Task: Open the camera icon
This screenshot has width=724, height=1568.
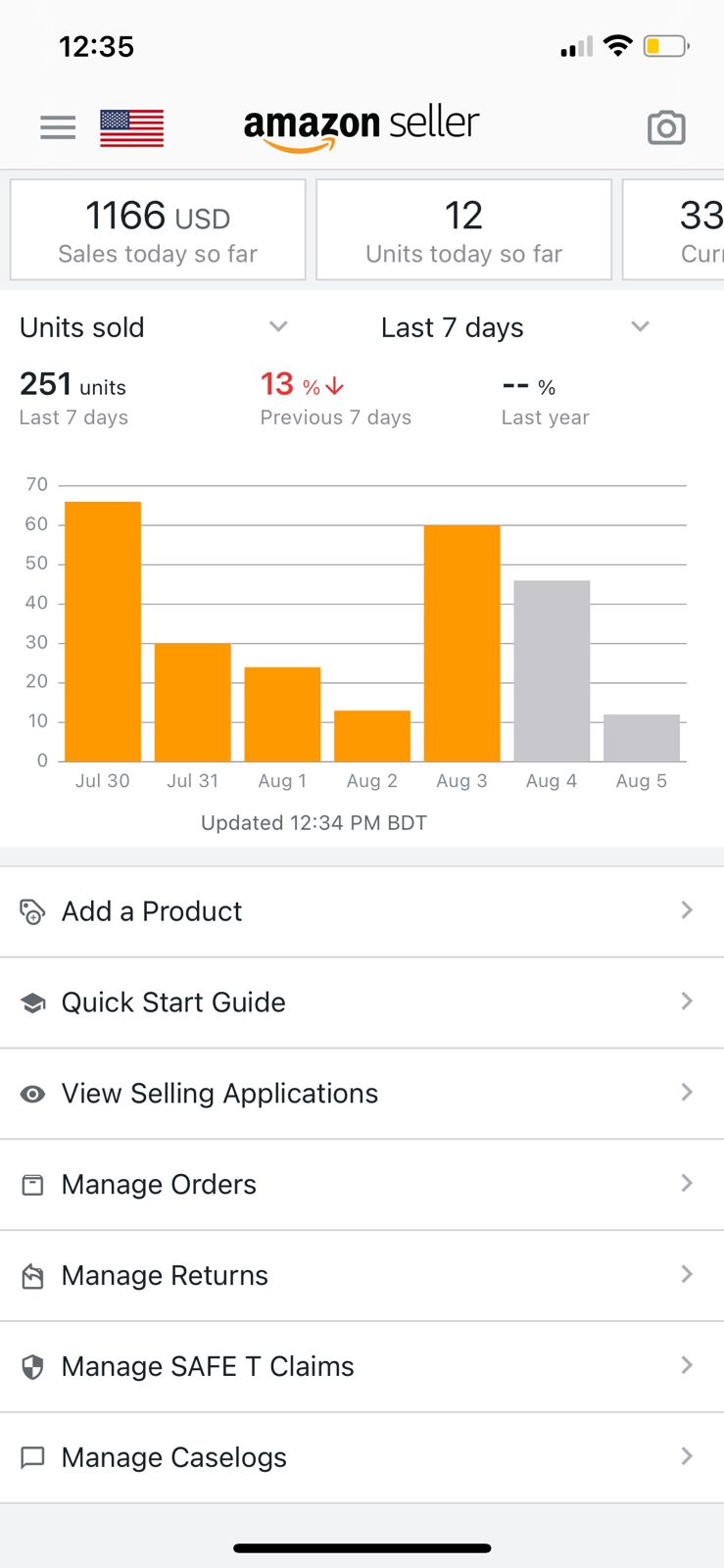Action: (x=666, y=127)
